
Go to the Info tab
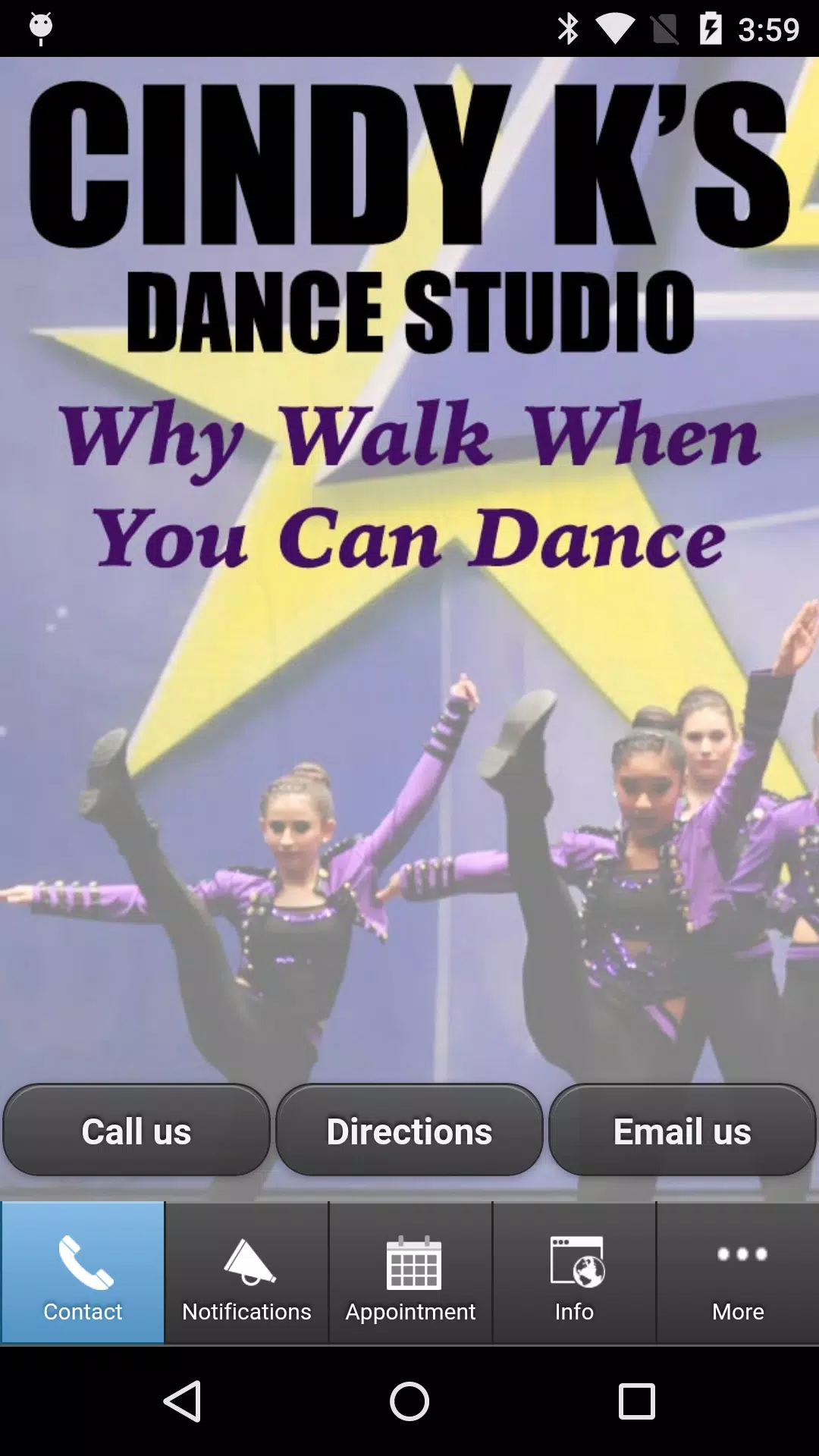(x=574, y=1273)
